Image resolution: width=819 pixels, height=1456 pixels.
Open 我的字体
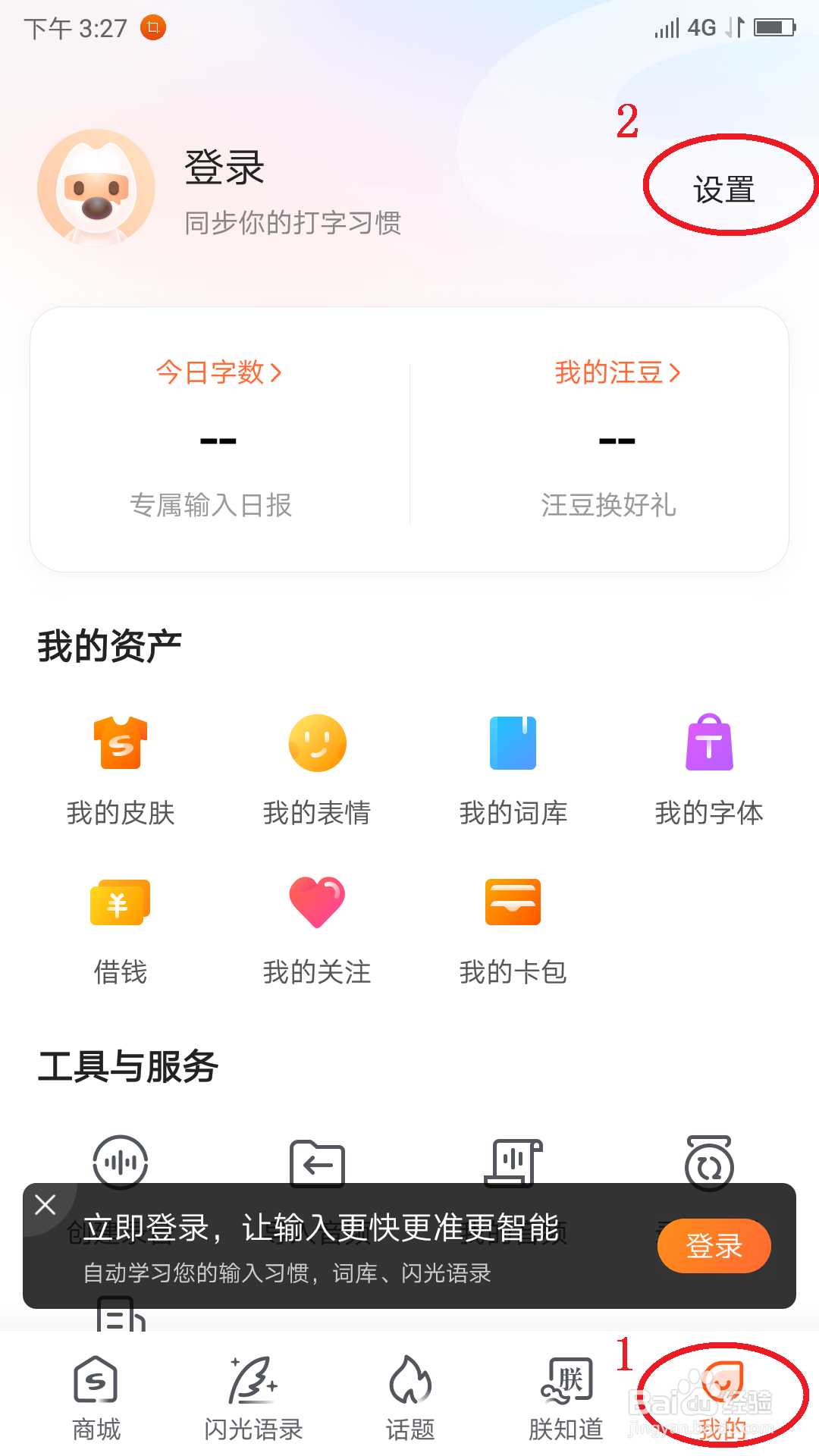pos(709,769)
